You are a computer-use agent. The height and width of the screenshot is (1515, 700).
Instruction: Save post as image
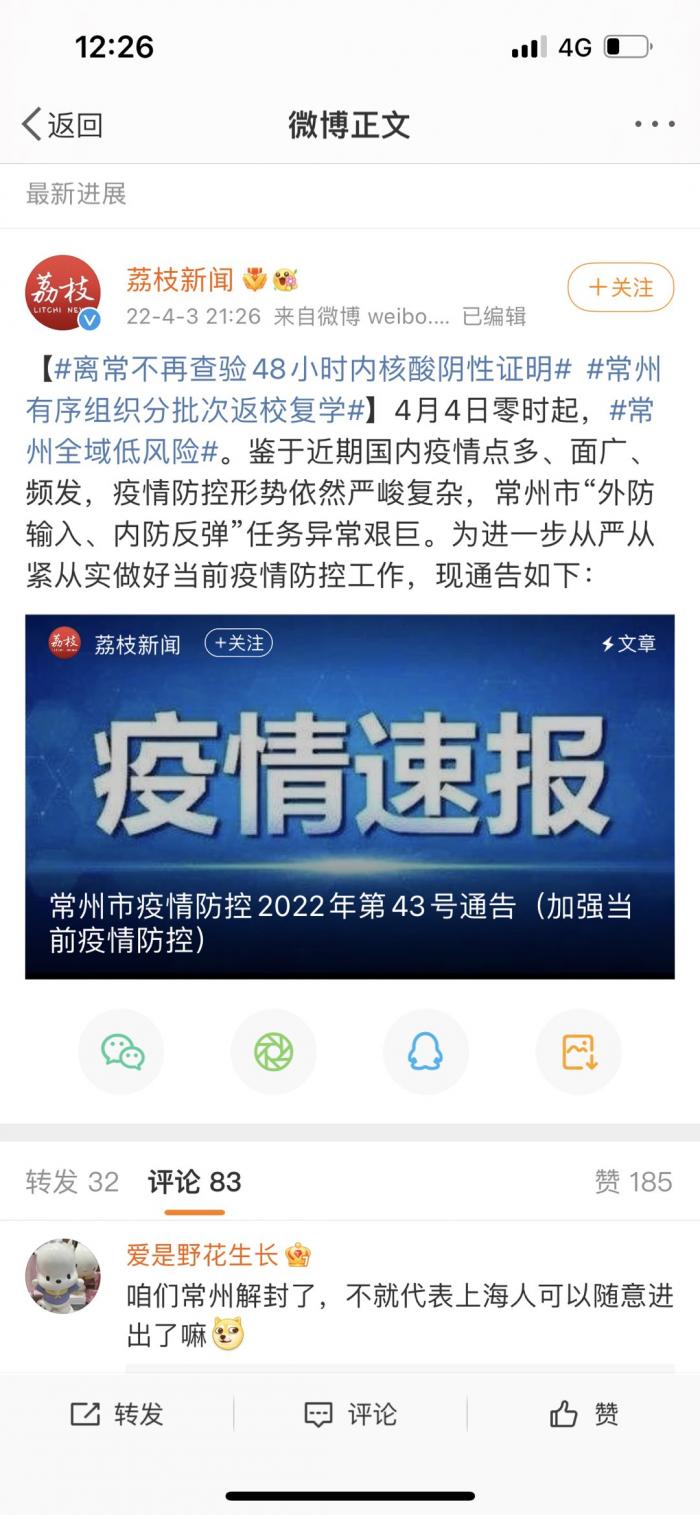pos(578,1051)
